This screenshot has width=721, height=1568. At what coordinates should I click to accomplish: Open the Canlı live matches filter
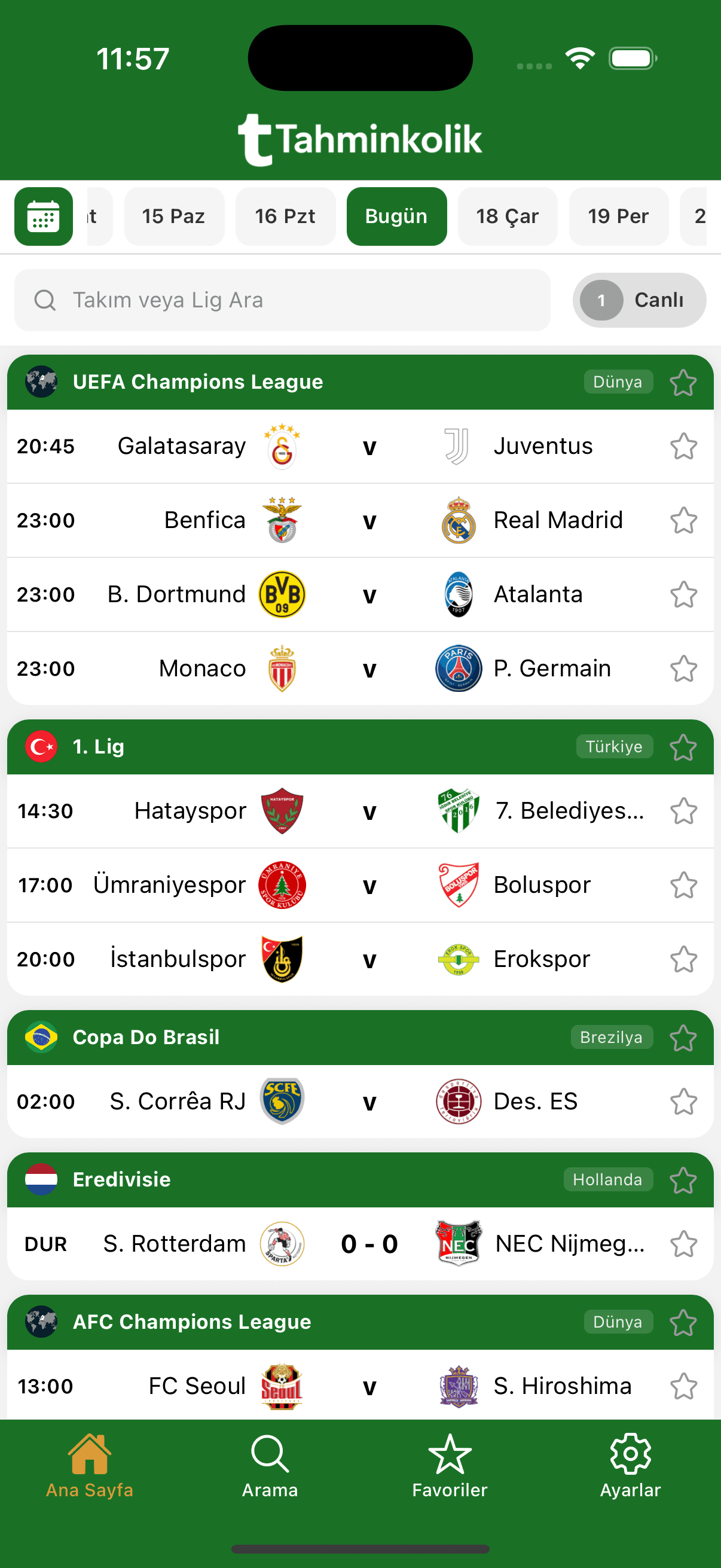(639, 300)
